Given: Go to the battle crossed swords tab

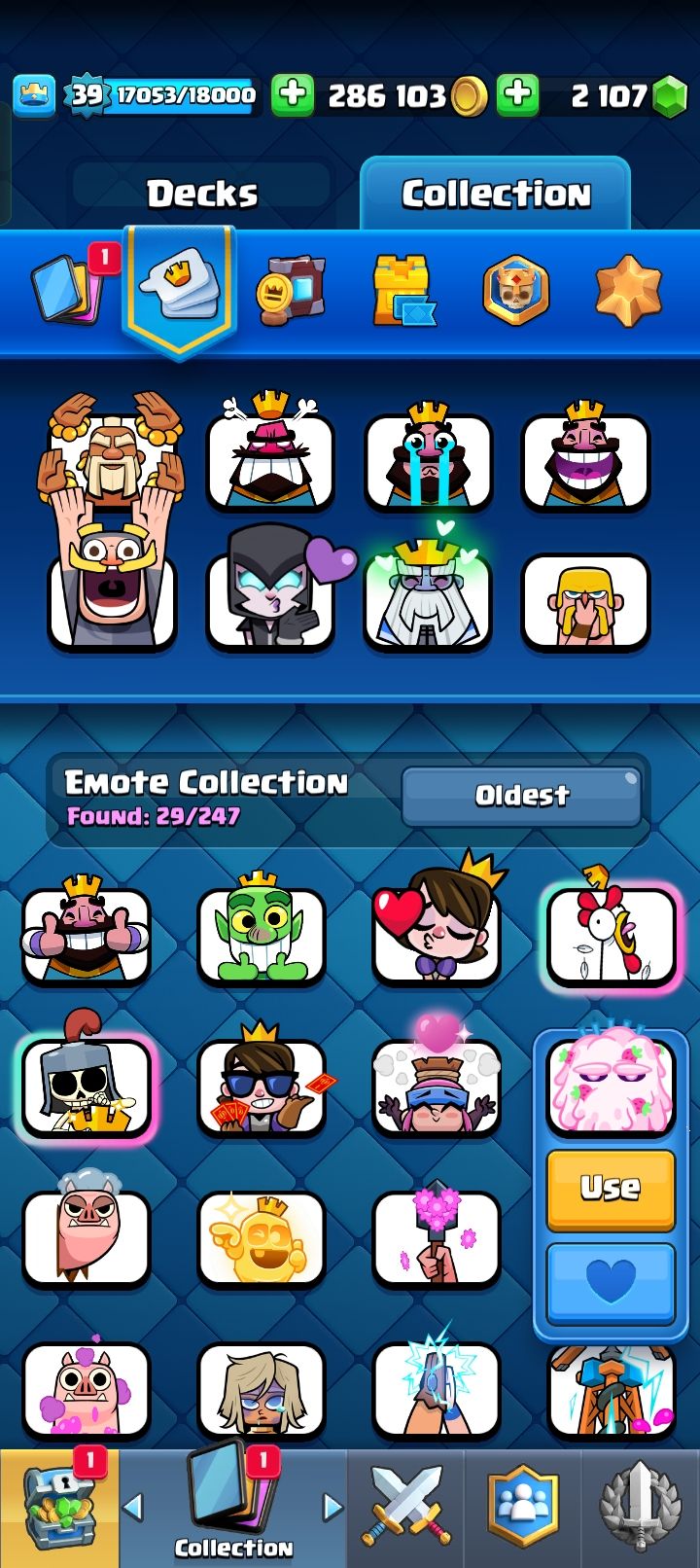Looking at the screenshot, I should 406,1508.
